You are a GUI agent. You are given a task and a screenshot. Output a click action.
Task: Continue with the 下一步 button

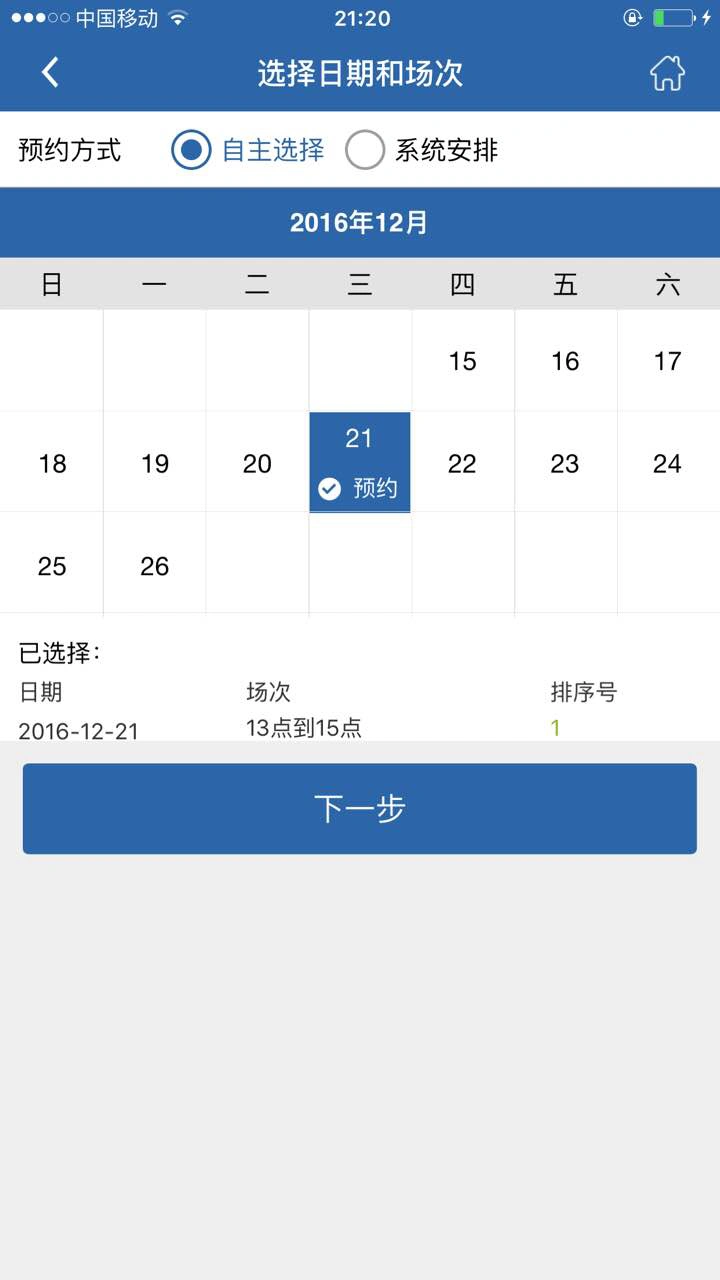[x=360, y=809]
